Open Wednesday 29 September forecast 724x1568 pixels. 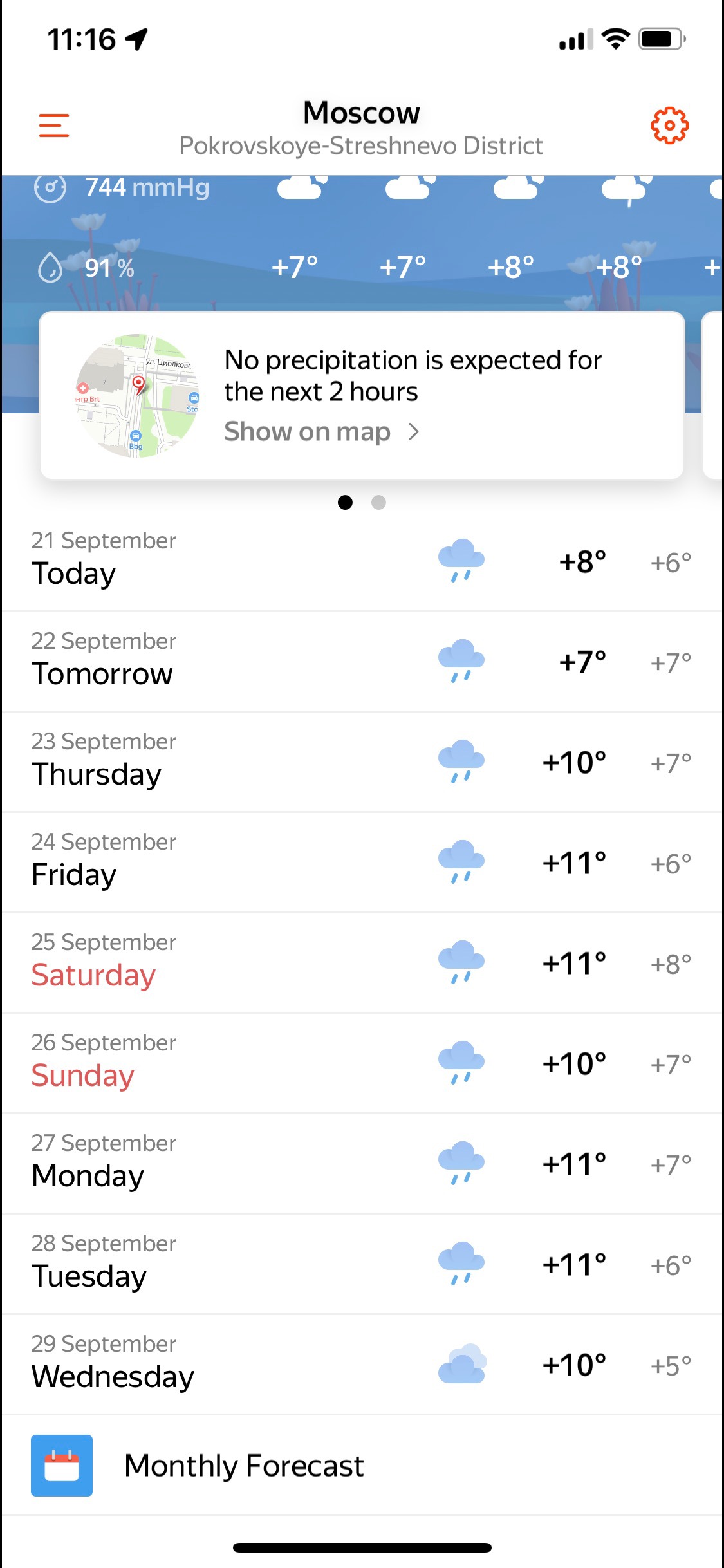point(361,1364)
